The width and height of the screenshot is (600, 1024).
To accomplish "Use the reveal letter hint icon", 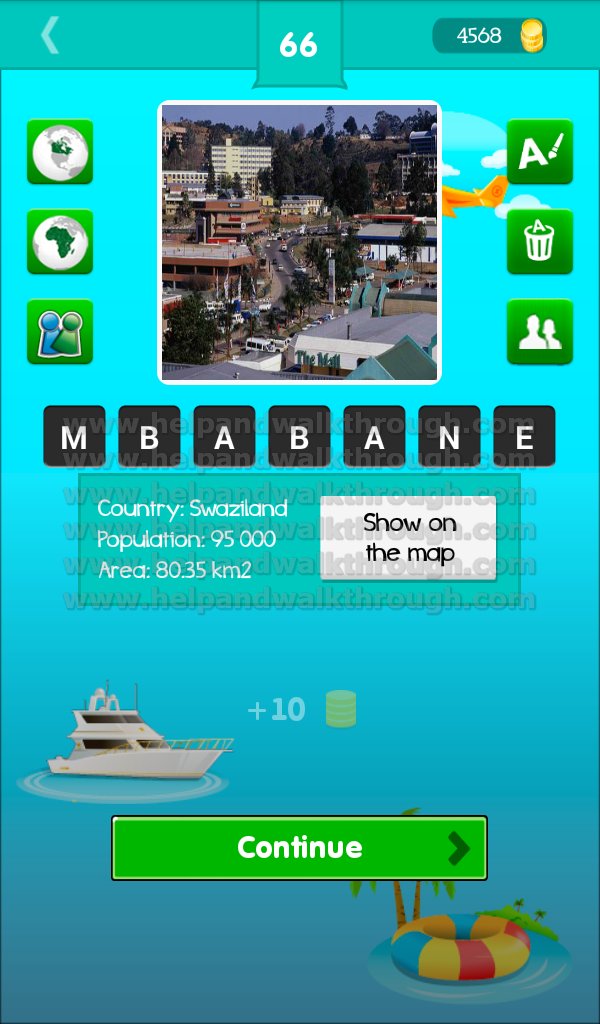I will click(x=539, y=152).
